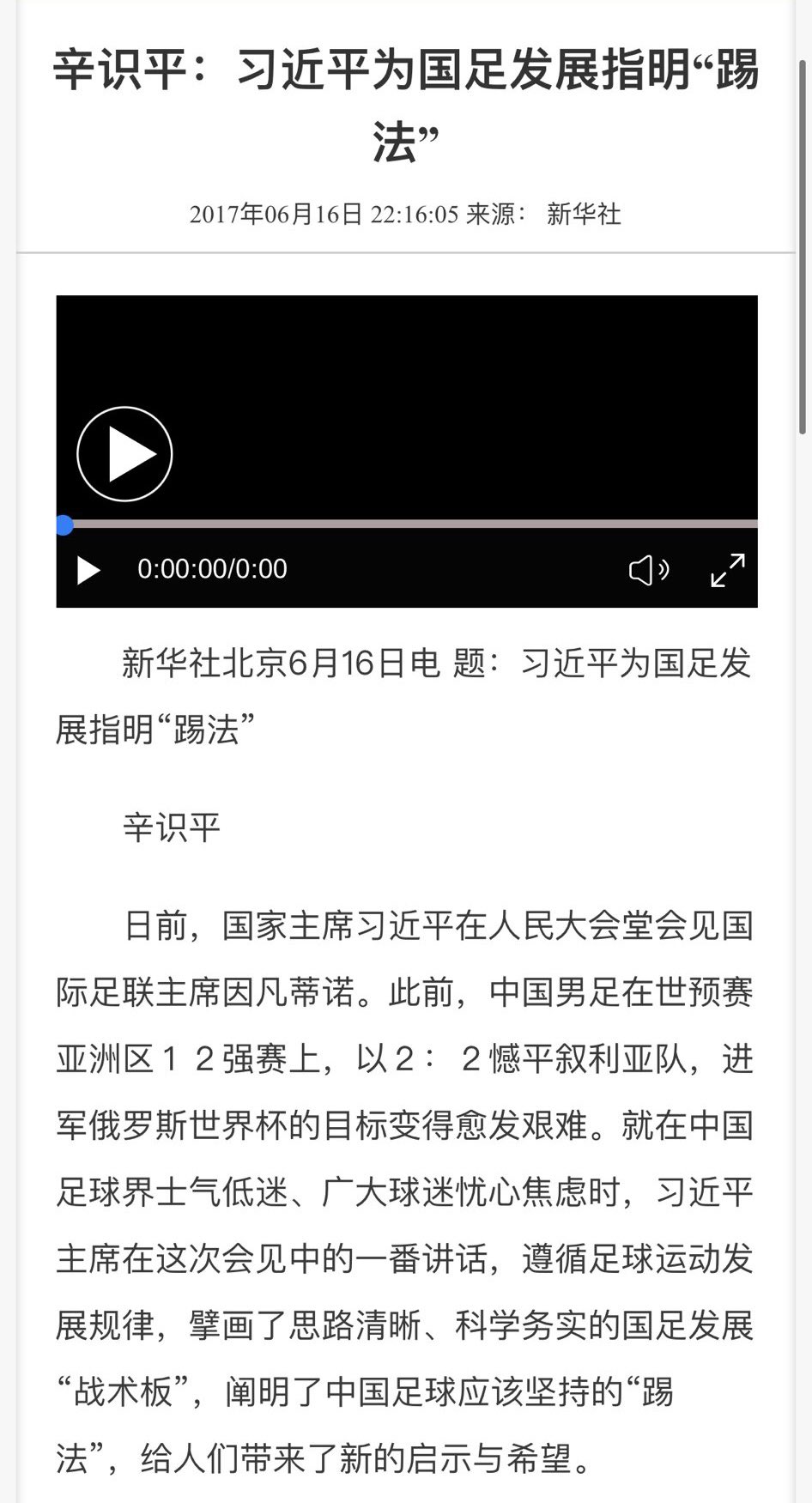Viewport: 812px width, 1503px height.
Task: Expand the video to fullscreen
Action: click(728, 570)
